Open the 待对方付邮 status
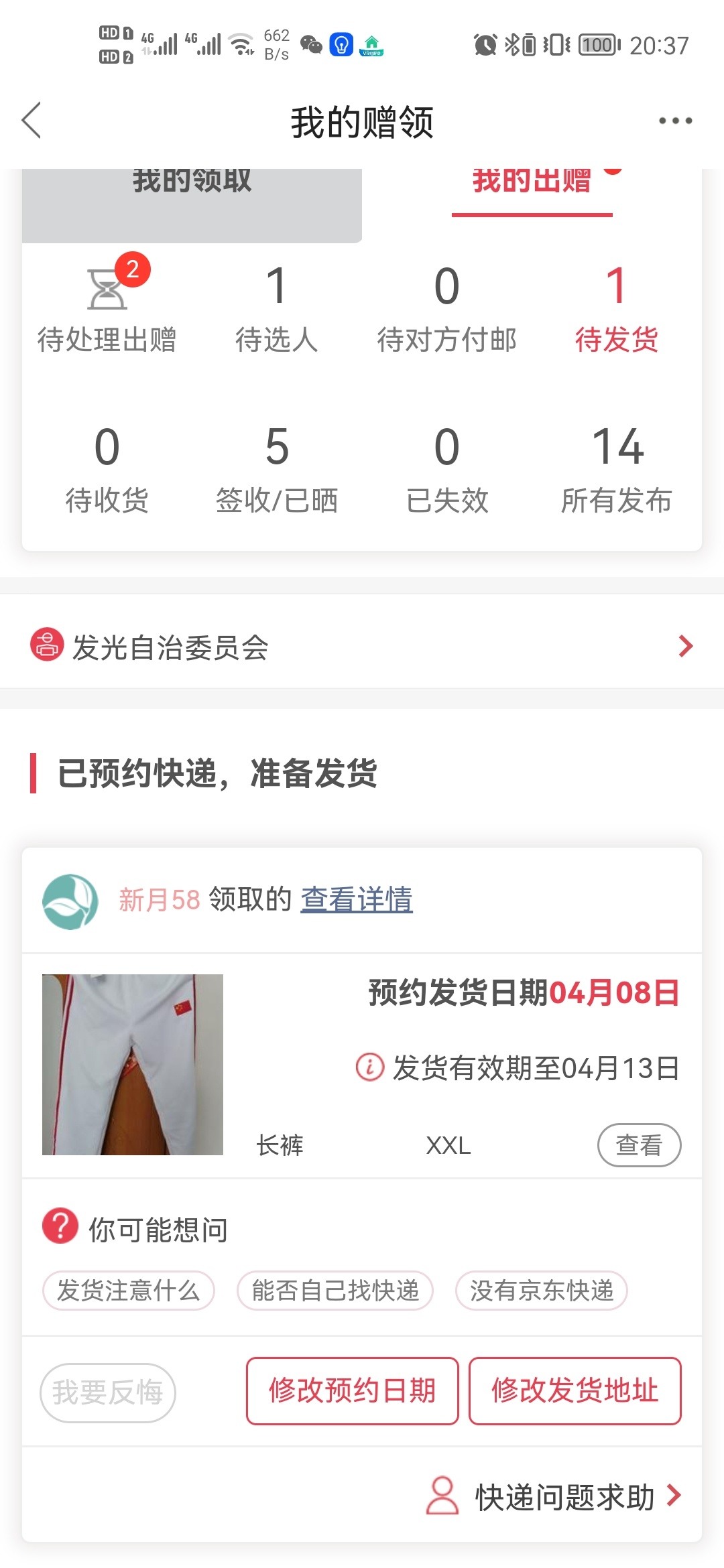 446,308
